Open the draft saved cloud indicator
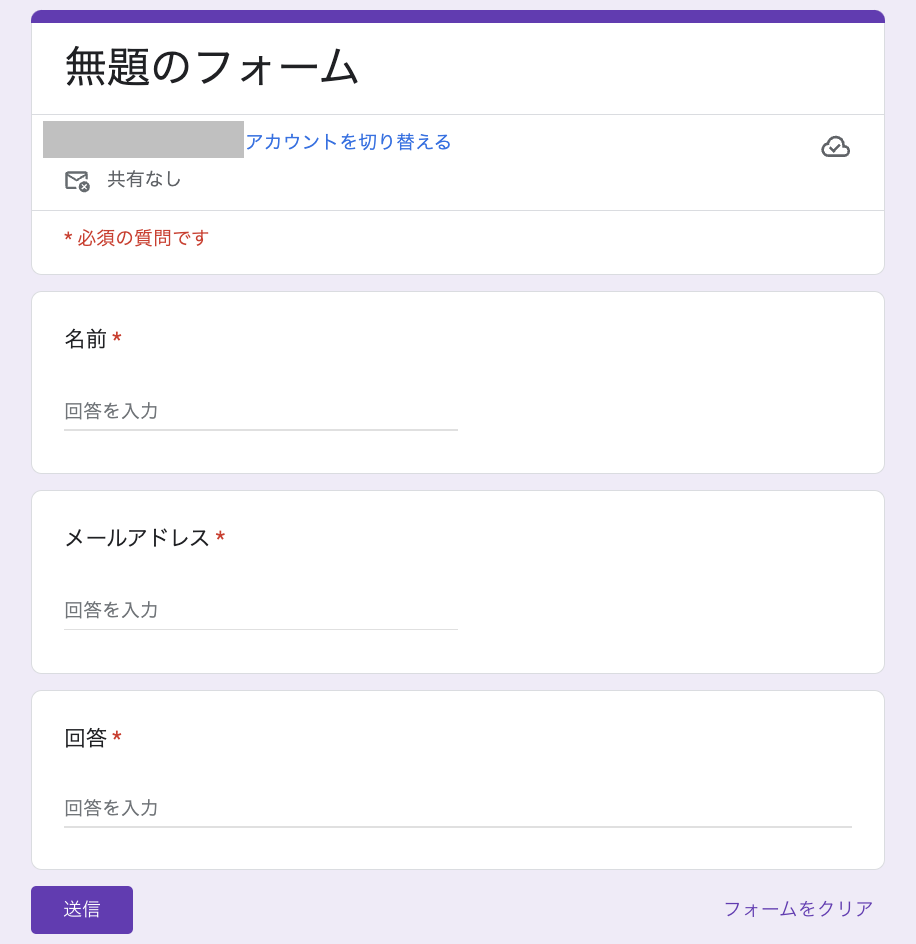Viewport: 916px width, 944px height. click(x=835, y=147)
